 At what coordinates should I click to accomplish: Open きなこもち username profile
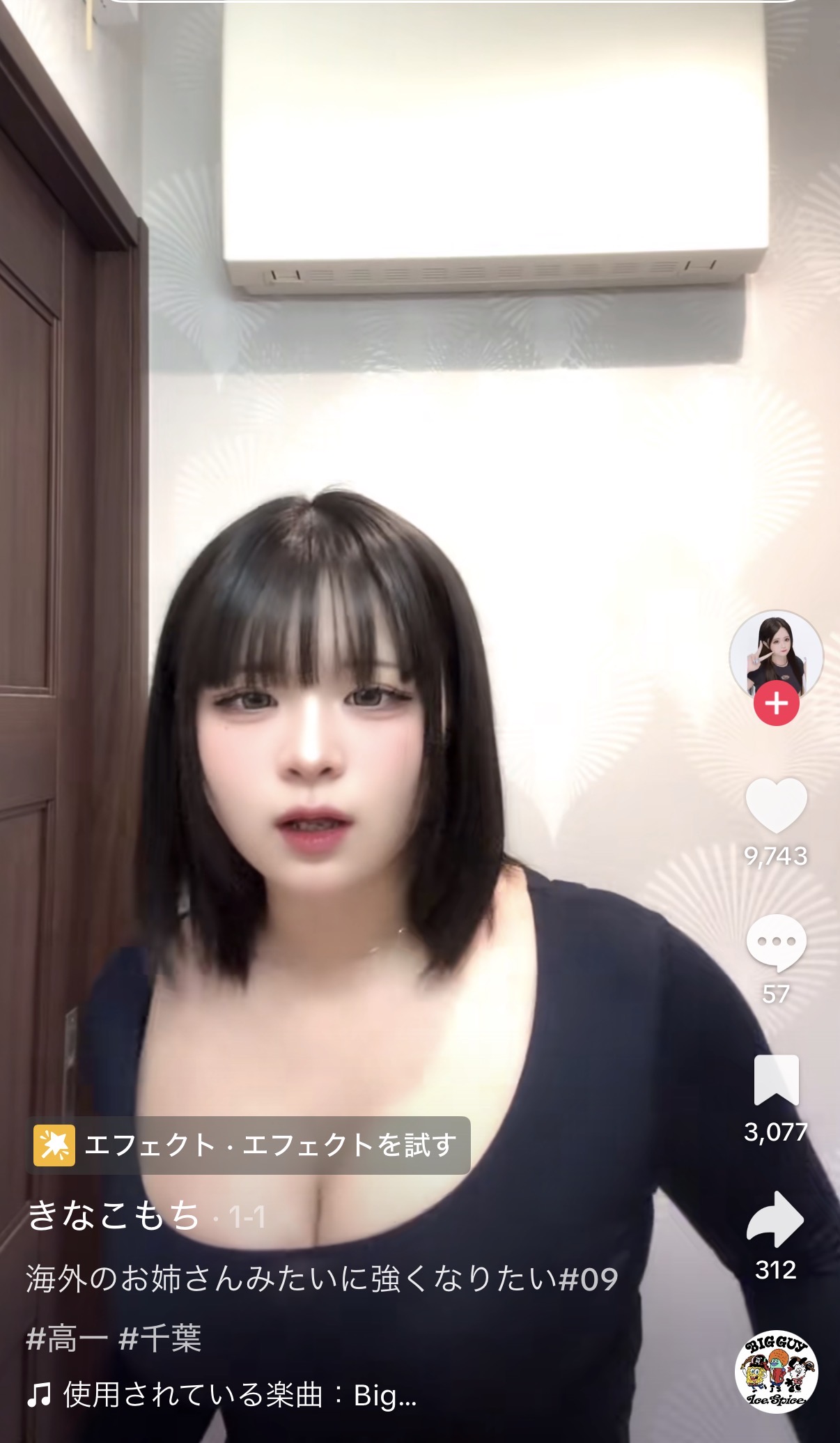[x=114, y=1217]
